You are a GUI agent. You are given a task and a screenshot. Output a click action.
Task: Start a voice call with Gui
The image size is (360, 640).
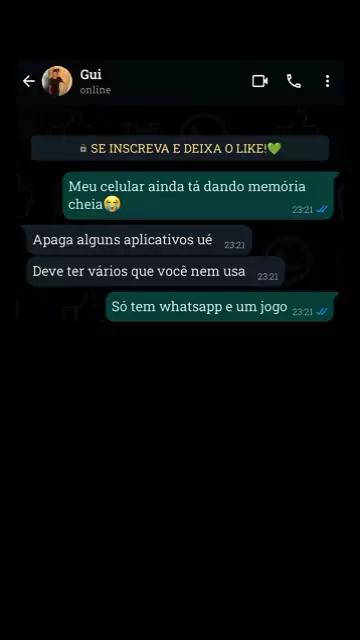[293, 81]
